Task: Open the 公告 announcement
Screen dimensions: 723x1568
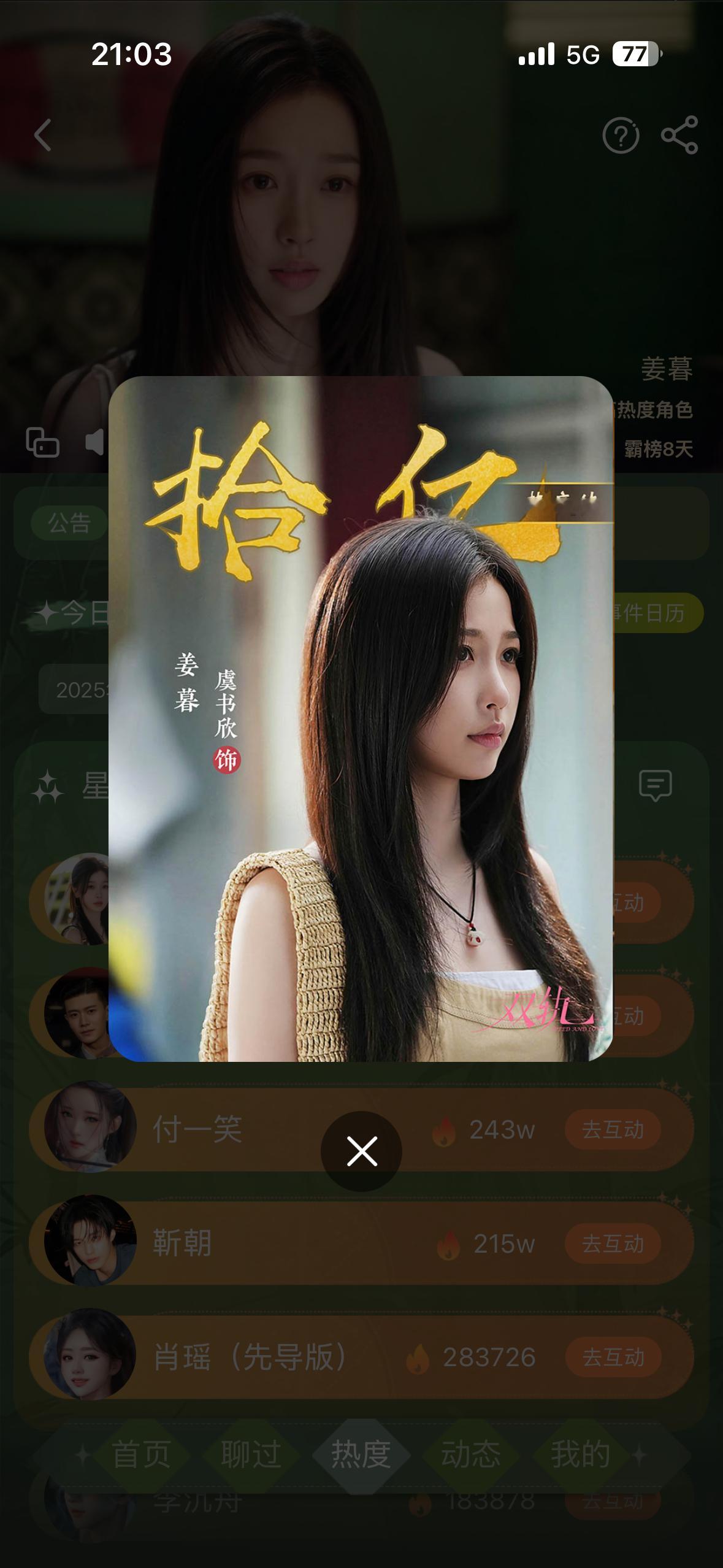Action: coord(69,522)
